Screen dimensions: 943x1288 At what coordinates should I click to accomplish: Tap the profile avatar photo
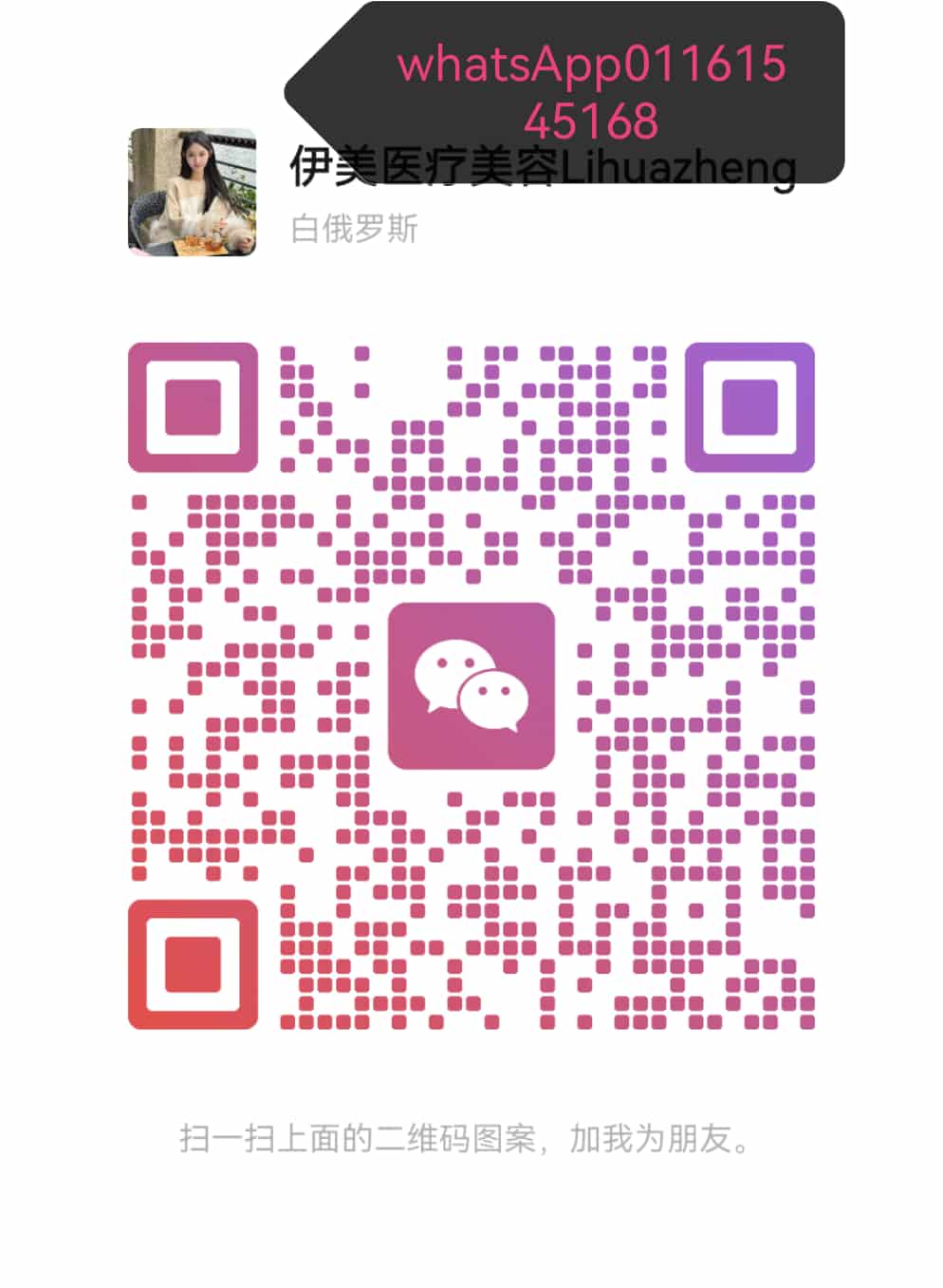[193, 193]
